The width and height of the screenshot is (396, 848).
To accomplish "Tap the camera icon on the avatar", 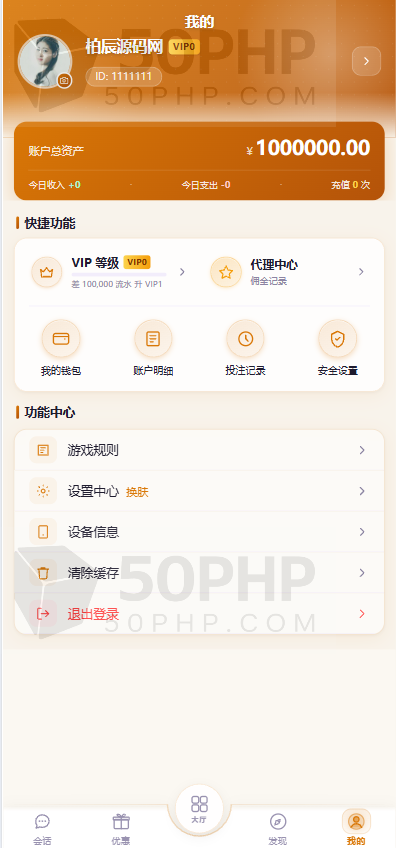I will coord(64,81).
